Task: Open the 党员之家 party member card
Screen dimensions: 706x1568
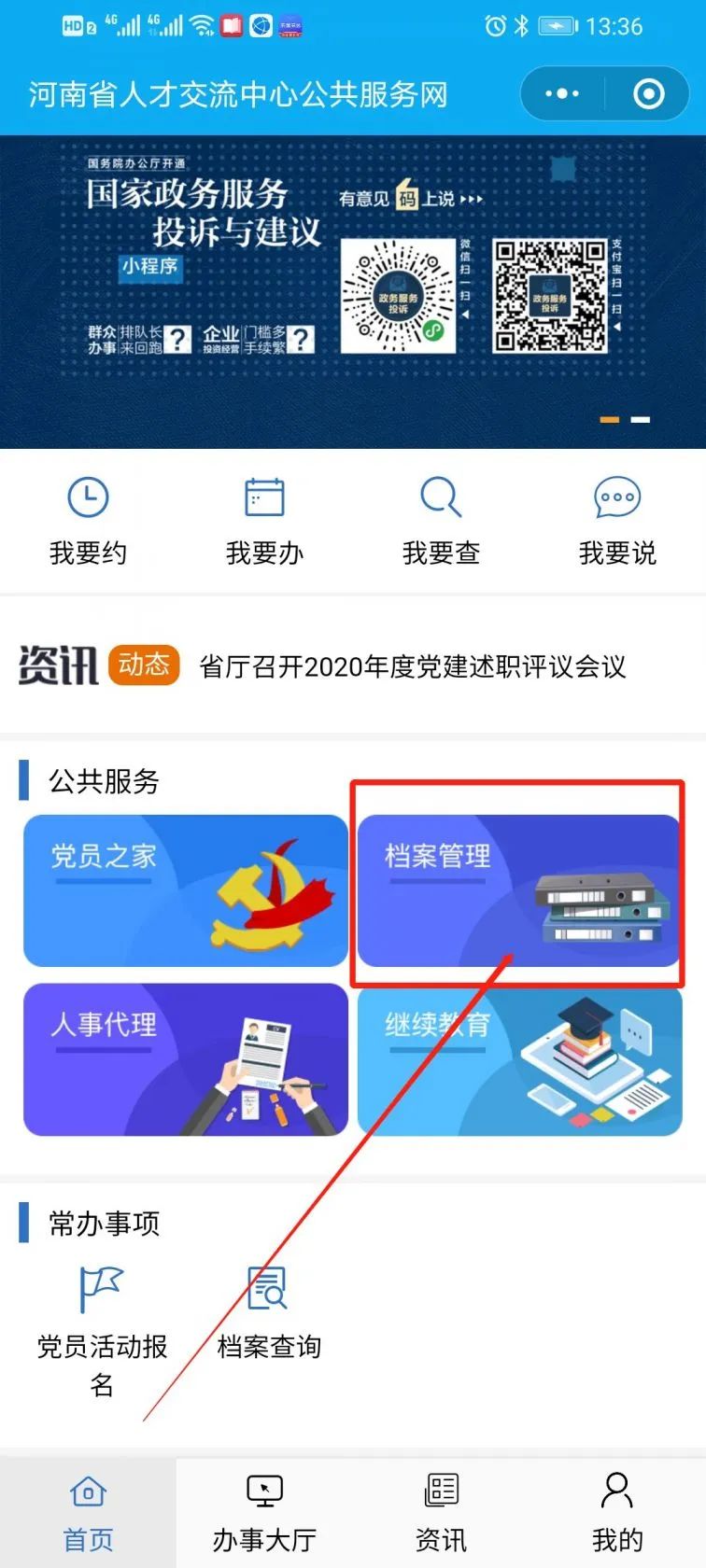Action: tap(185, 889)
